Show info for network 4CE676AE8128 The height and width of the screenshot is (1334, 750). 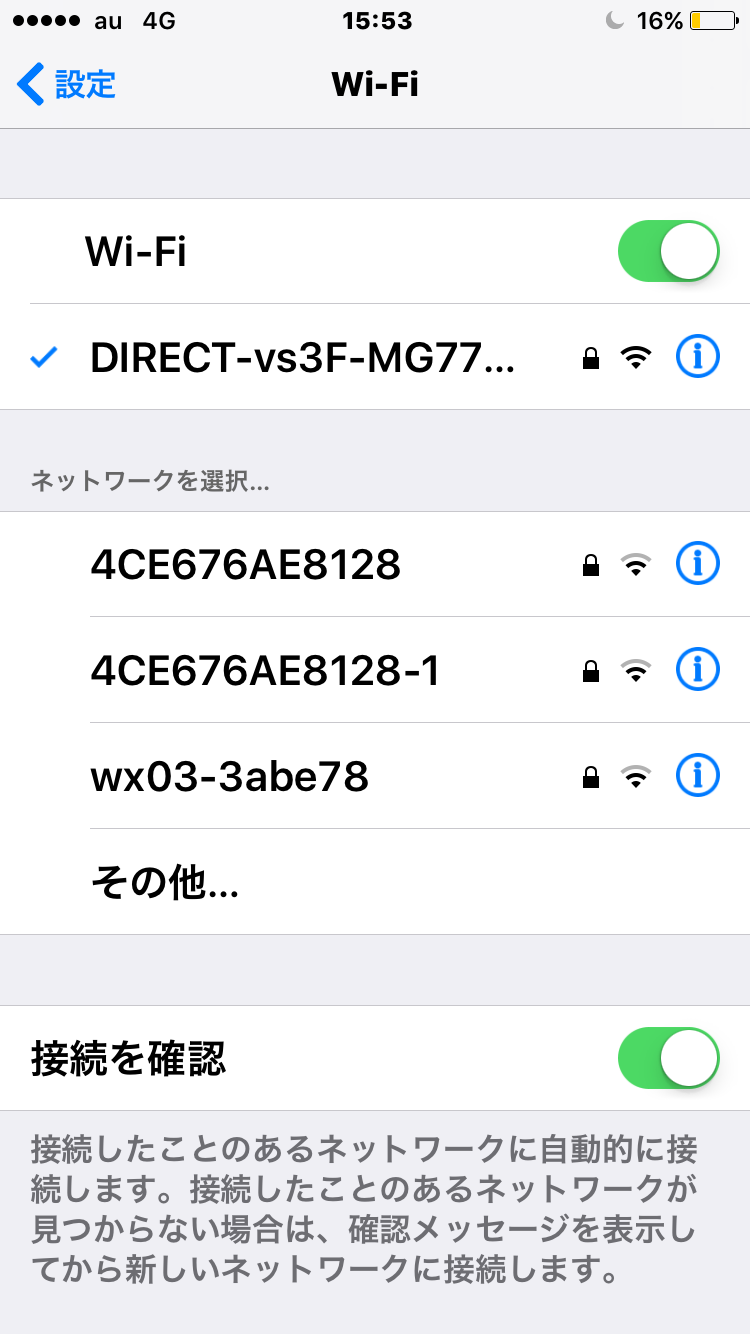[x=698, y=565]
